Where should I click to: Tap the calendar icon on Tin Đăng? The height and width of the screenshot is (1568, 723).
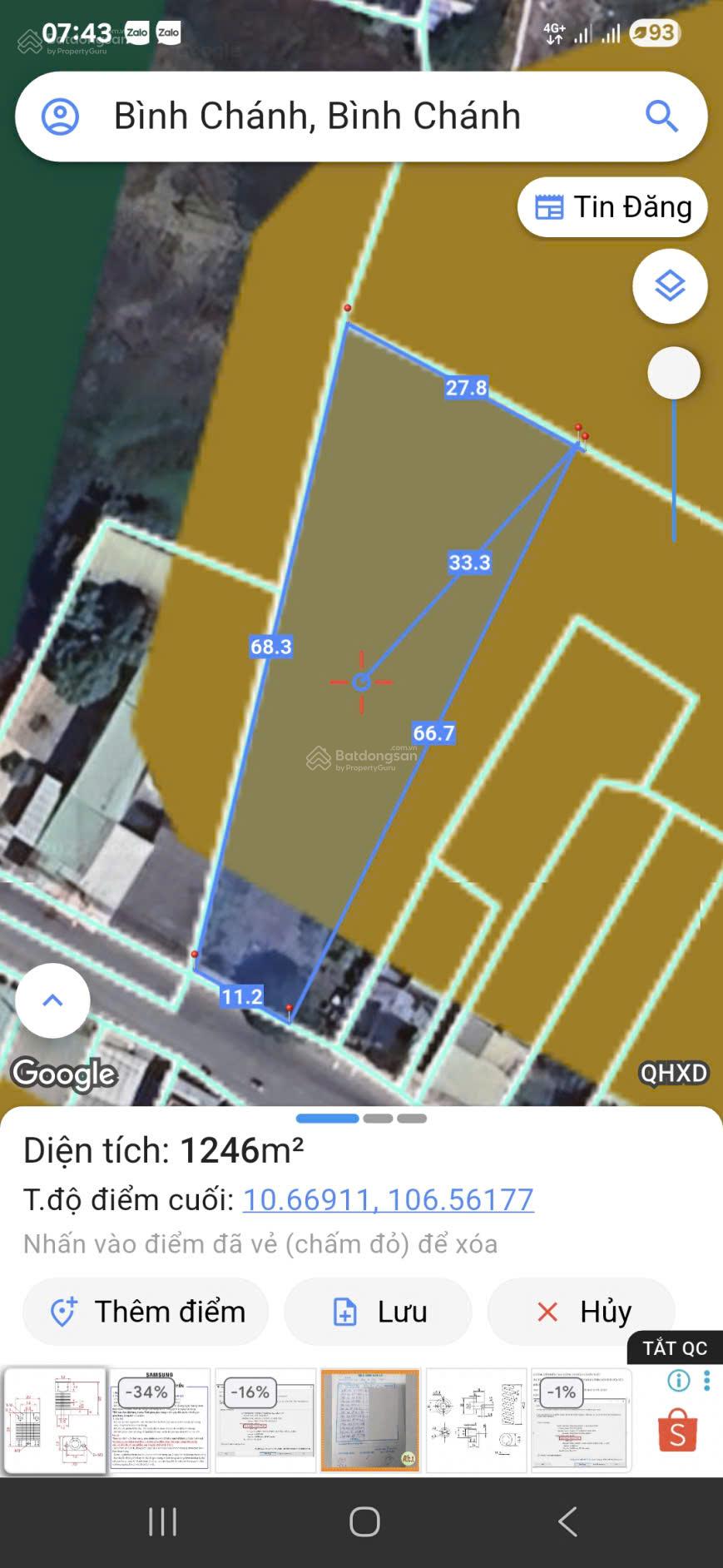550,206
